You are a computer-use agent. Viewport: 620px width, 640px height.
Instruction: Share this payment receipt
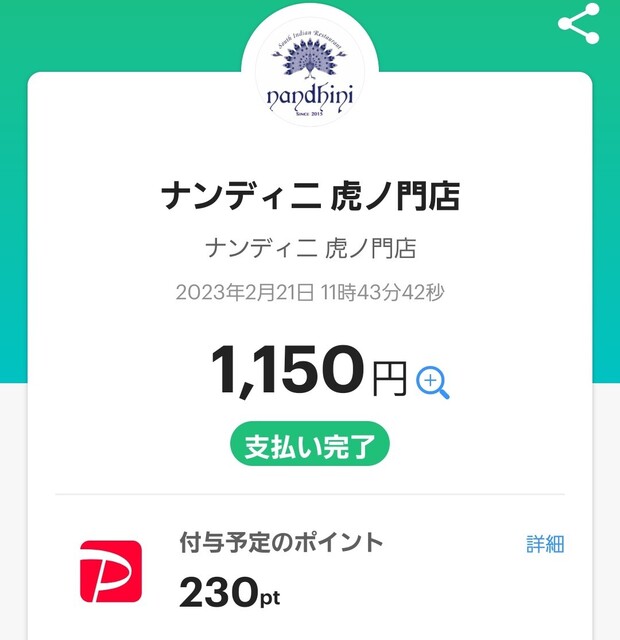578,25
